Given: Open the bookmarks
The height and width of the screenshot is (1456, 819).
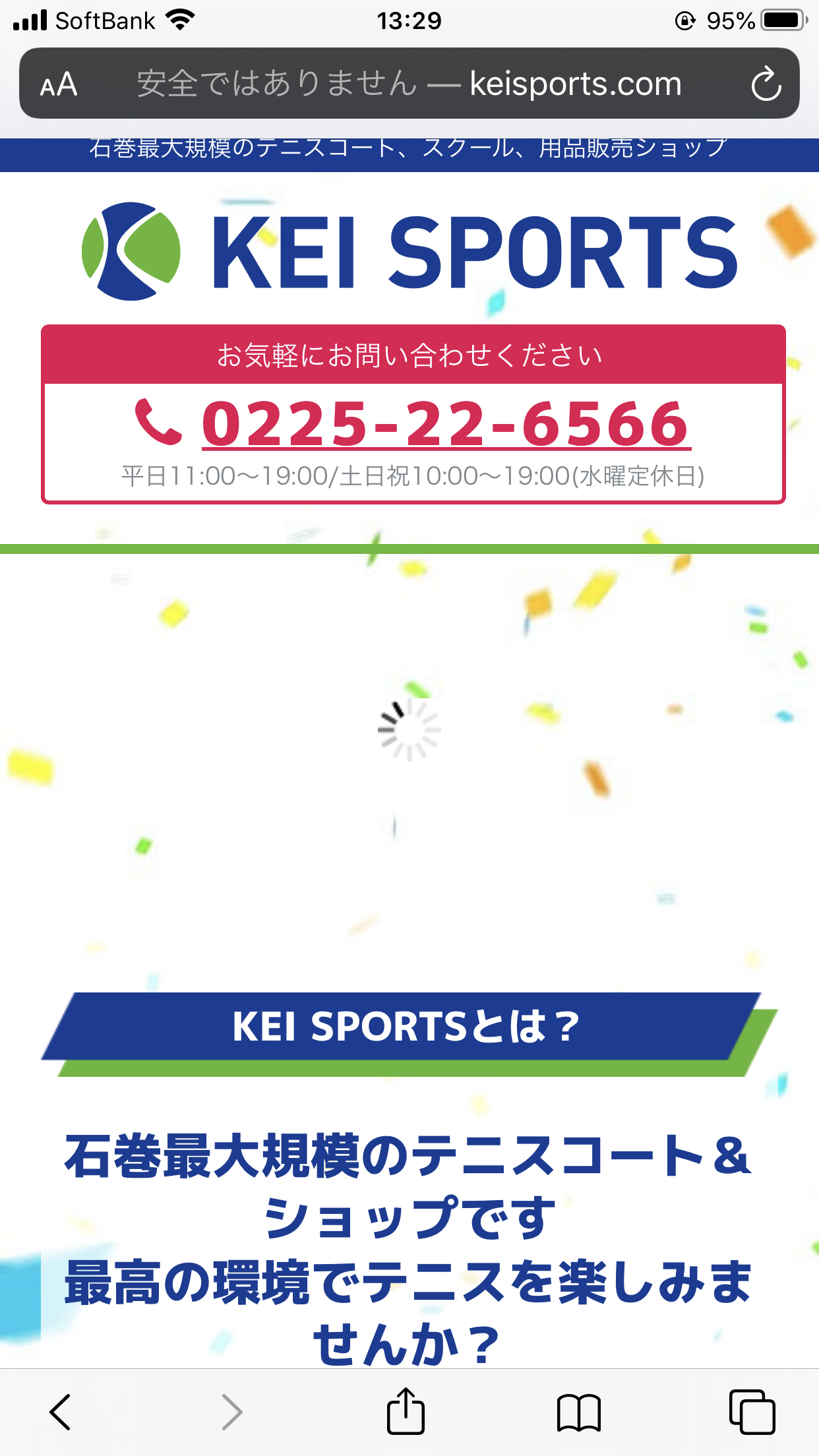Looking at the screenshot, I should tap(578, 1412).
